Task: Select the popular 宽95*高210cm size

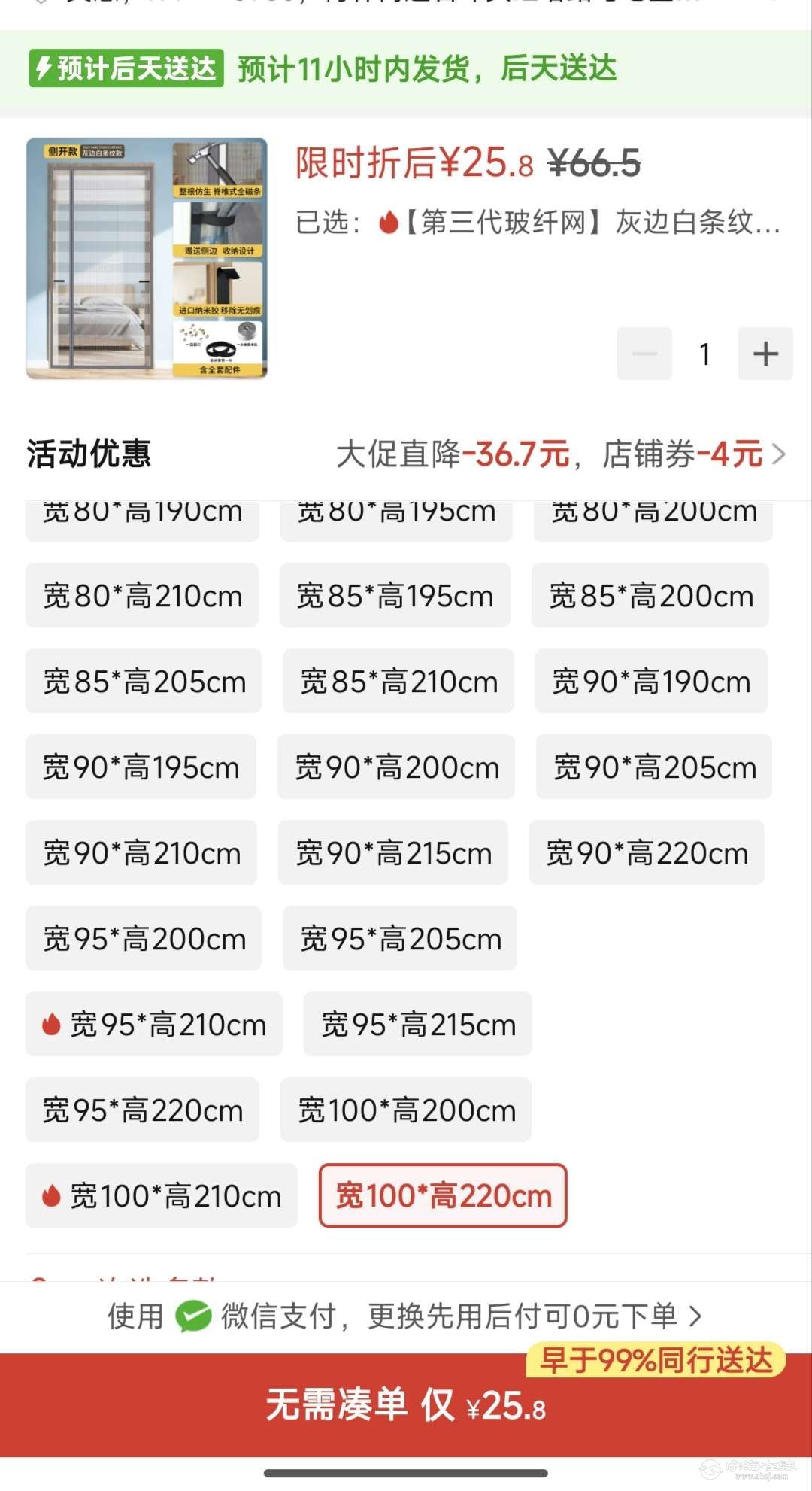Action: (154, 1025)
